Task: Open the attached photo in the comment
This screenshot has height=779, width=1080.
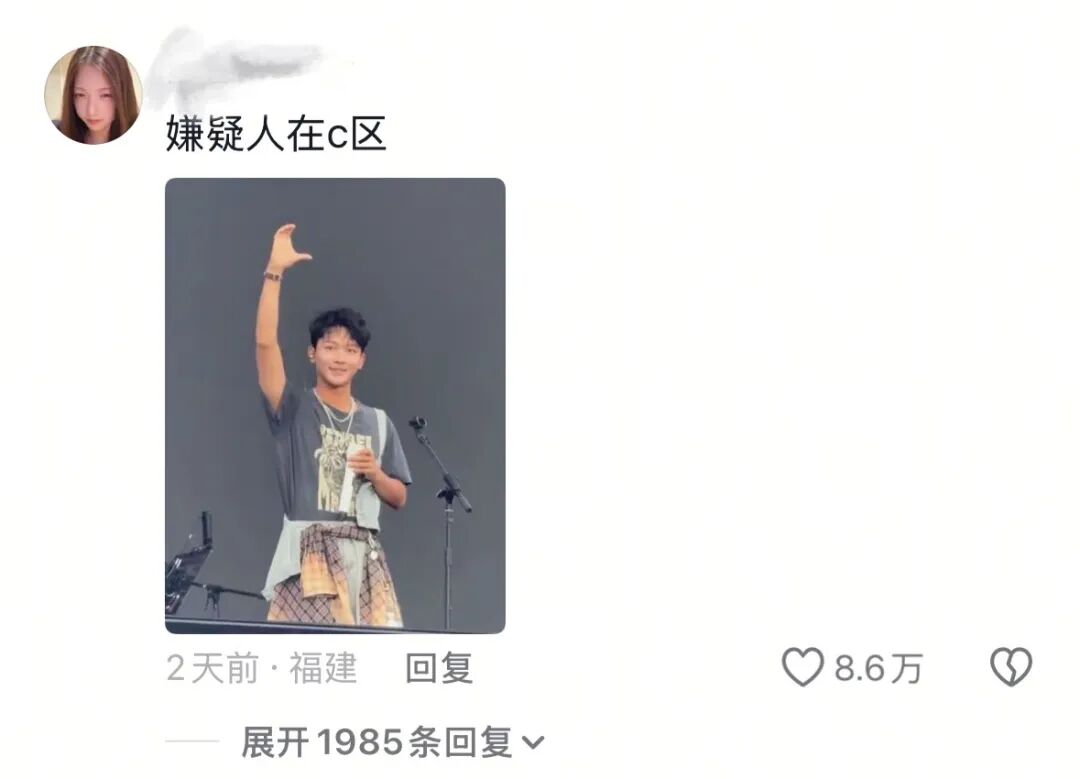Action: pos(335,405)
